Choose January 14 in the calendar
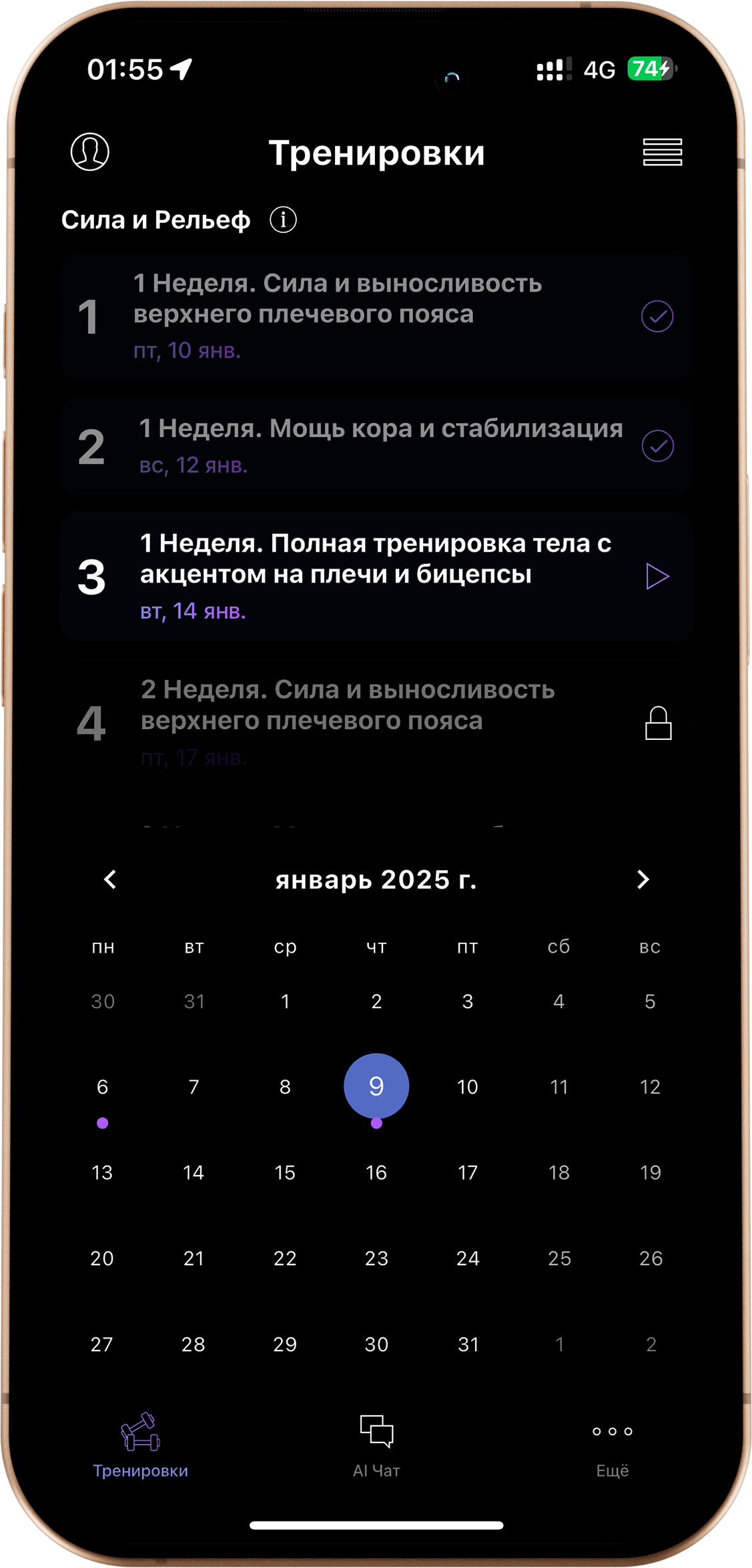Screen dimensions: 752x1568 click(194, 1172)
